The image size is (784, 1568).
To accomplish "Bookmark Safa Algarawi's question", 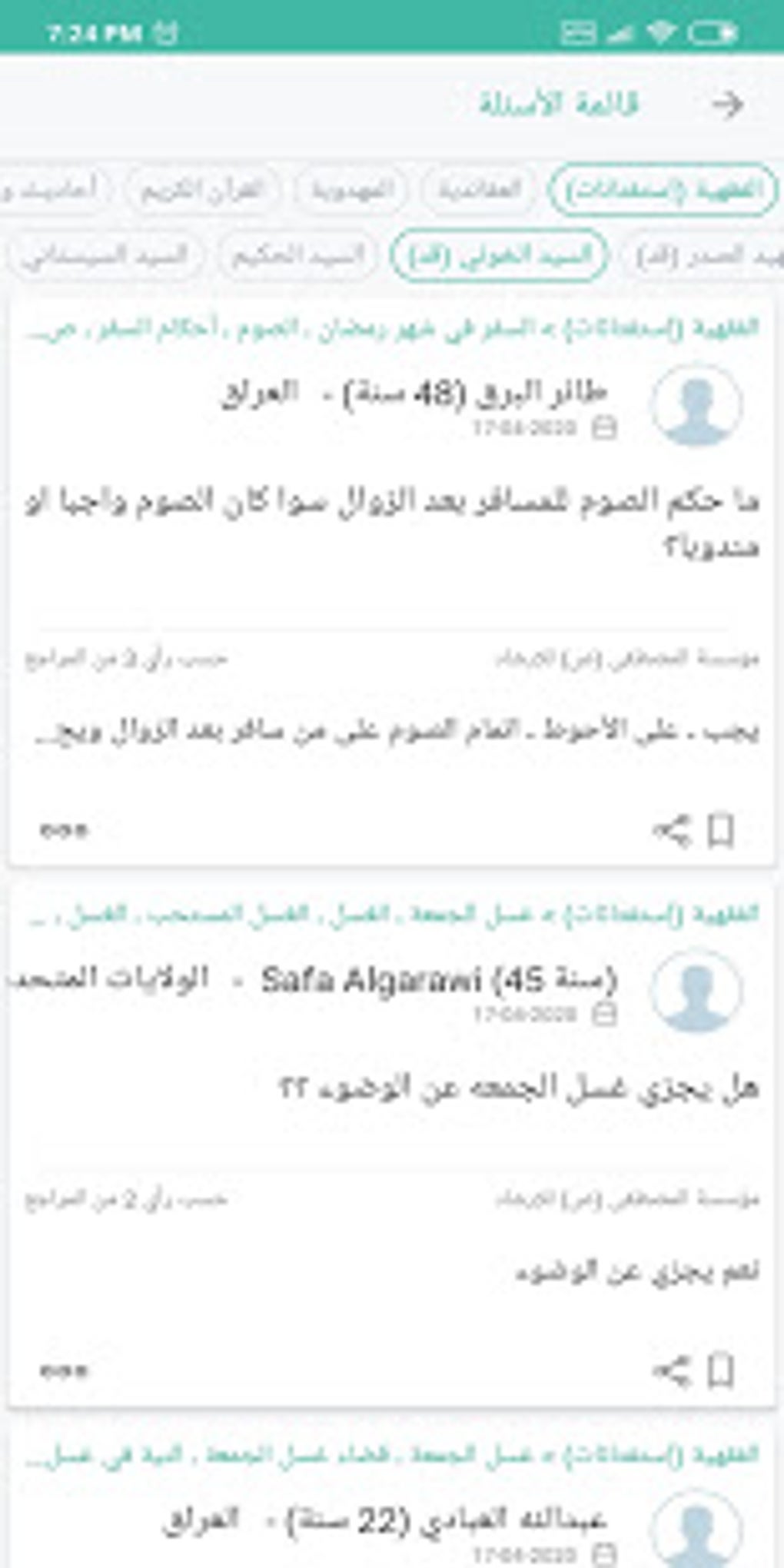I will coord(720,1370).
